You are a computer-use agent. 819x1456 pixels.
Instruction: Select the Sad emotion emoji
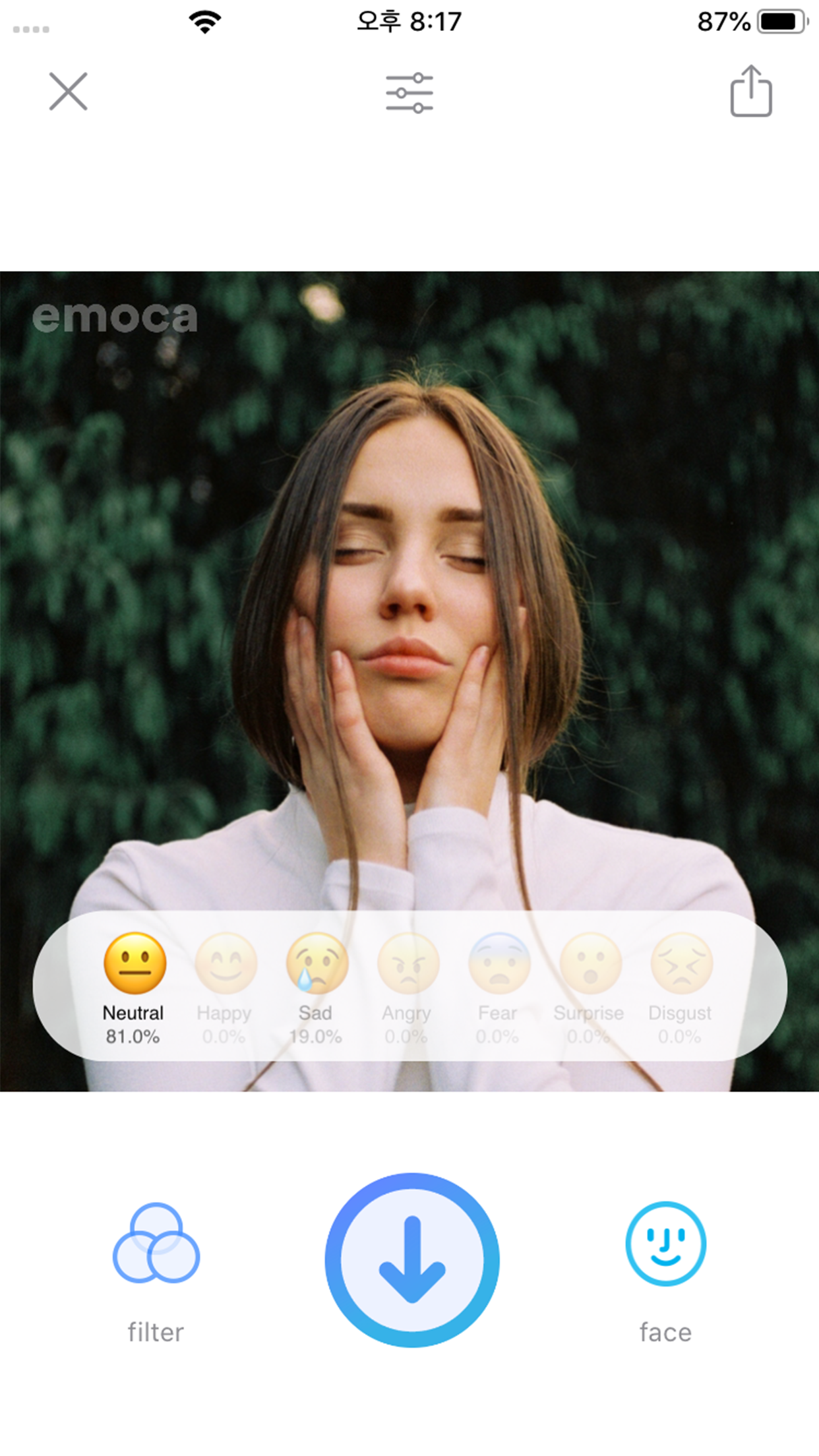pyautogui.click(x=315, y=965)
